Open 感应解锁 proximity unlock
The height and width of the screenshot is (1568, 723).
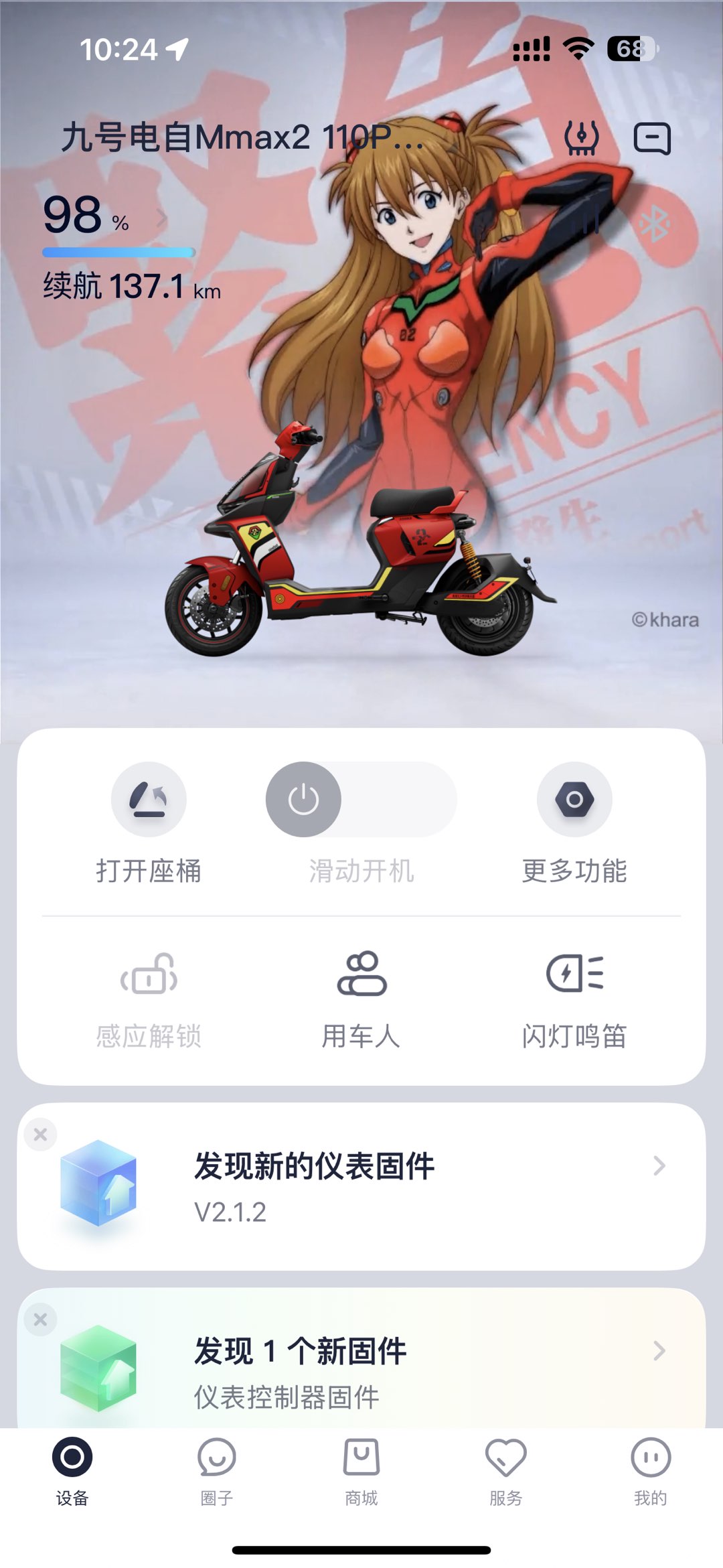click(x=149, y=975)
